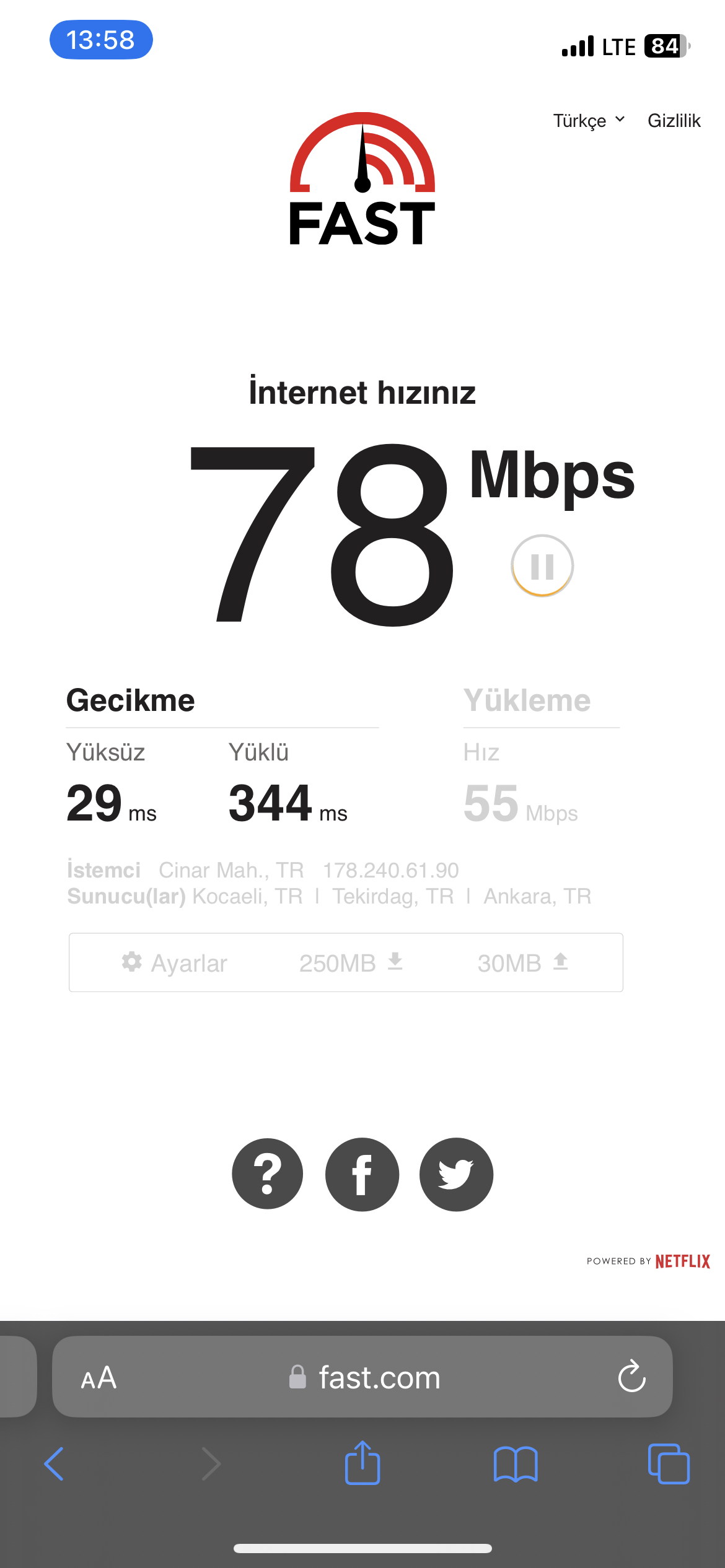Open Ayarlar settings
The height and width of the screenshot is (1568, 725).
point(175,963)
